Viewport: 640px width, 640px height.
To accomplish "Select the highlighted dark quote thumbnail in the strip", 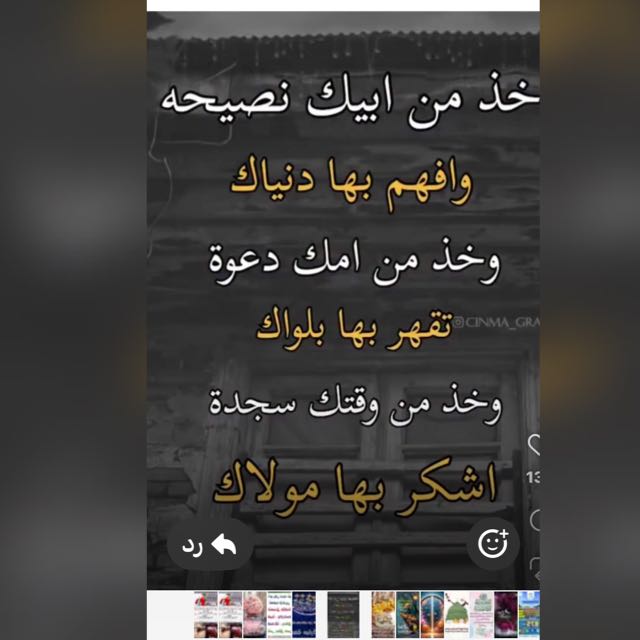I will point(342,614).
